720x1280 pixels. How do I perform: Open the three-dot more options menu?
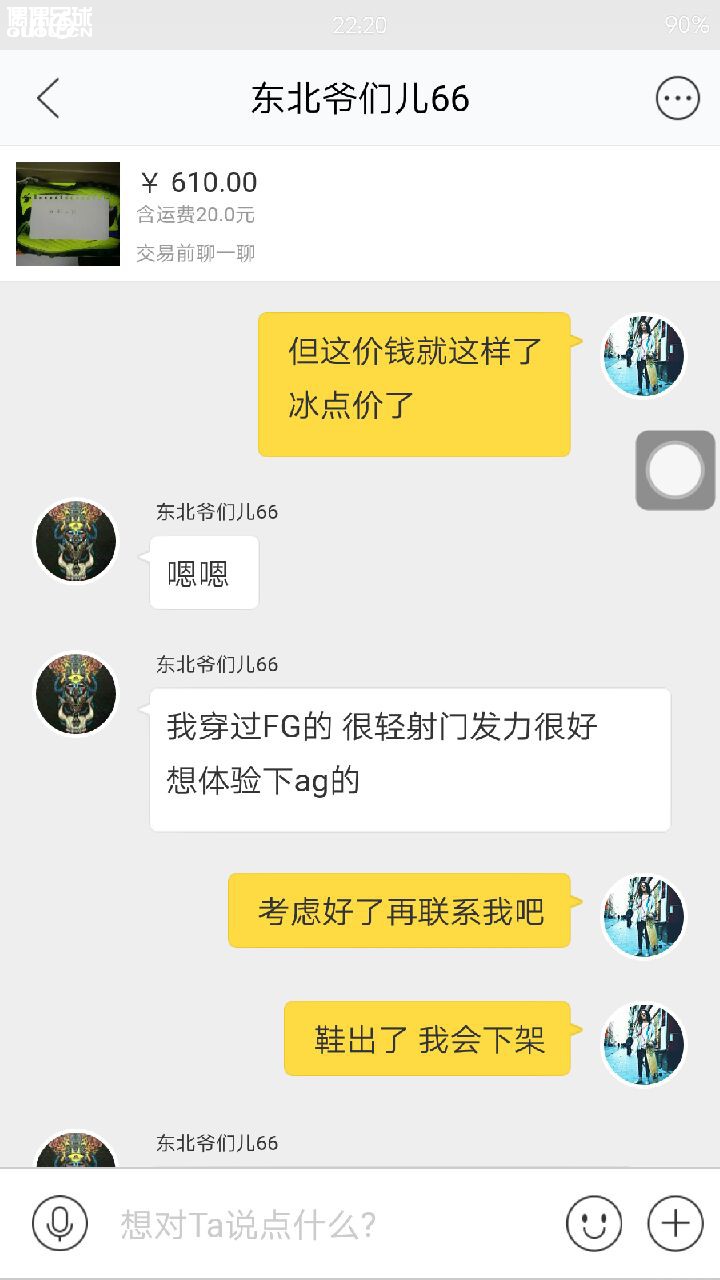coord(676,97)
